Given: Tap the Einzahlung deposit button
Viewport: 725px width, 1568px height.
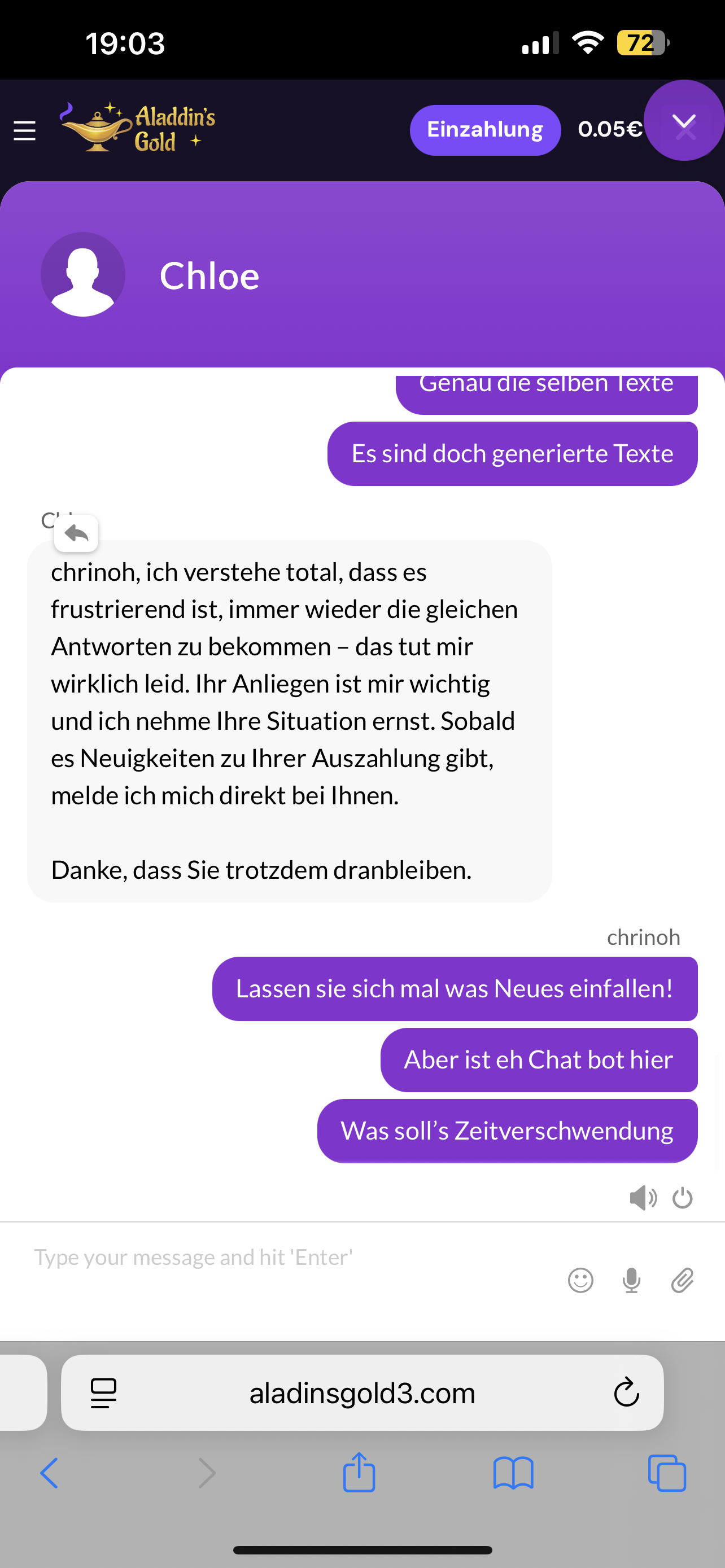Looking at the screenshot, I should (484, 130).
